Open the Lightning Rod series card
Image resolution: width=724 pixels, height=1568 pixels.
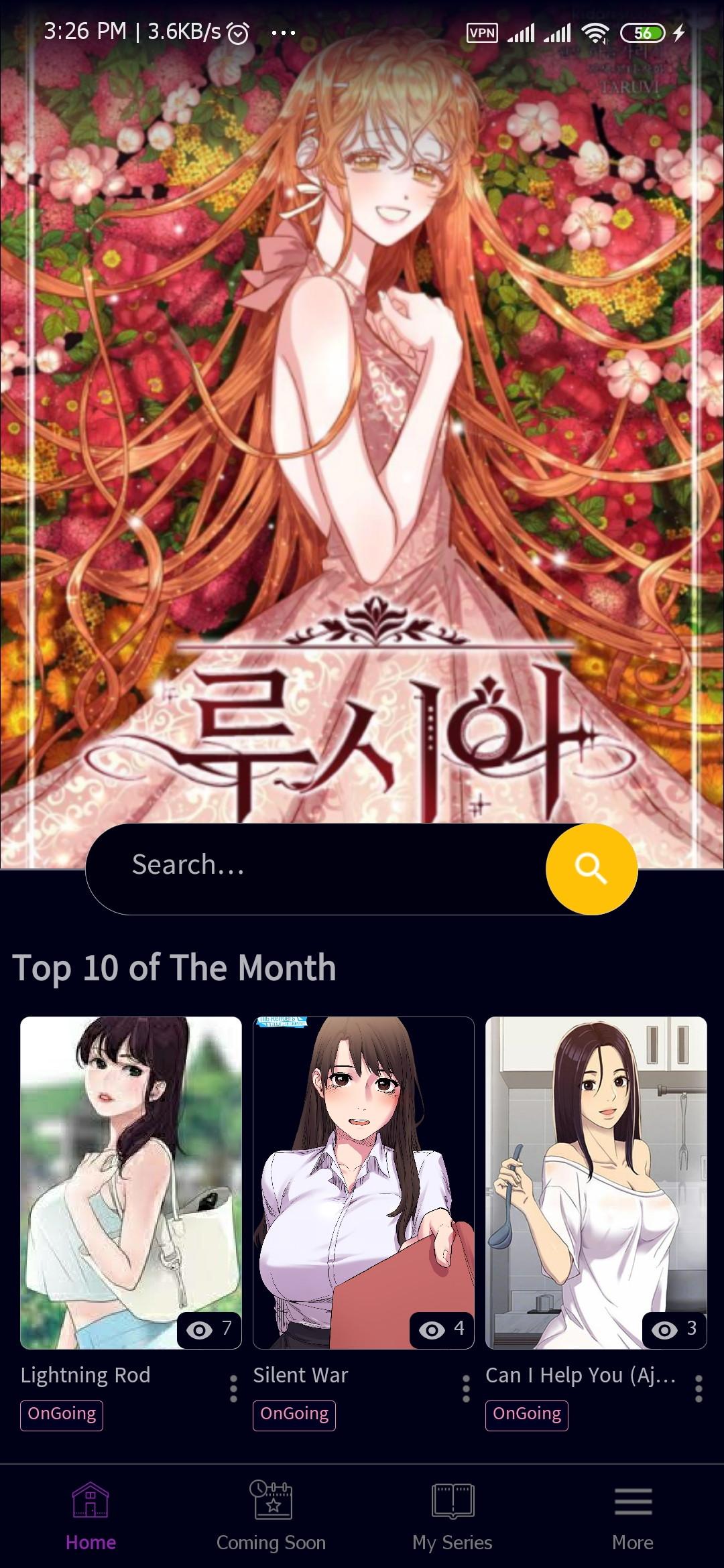pos(131,1182)
